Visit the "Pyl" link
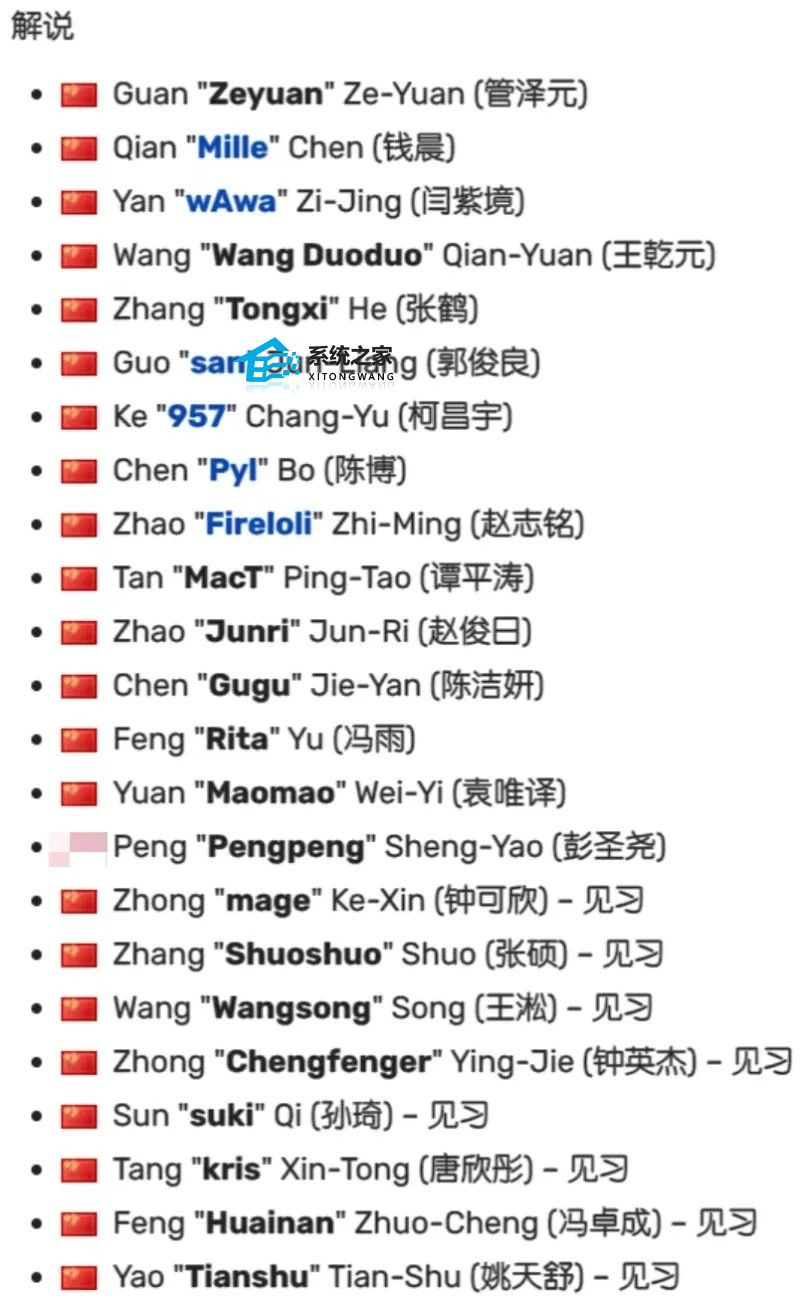 click(233, 470)
